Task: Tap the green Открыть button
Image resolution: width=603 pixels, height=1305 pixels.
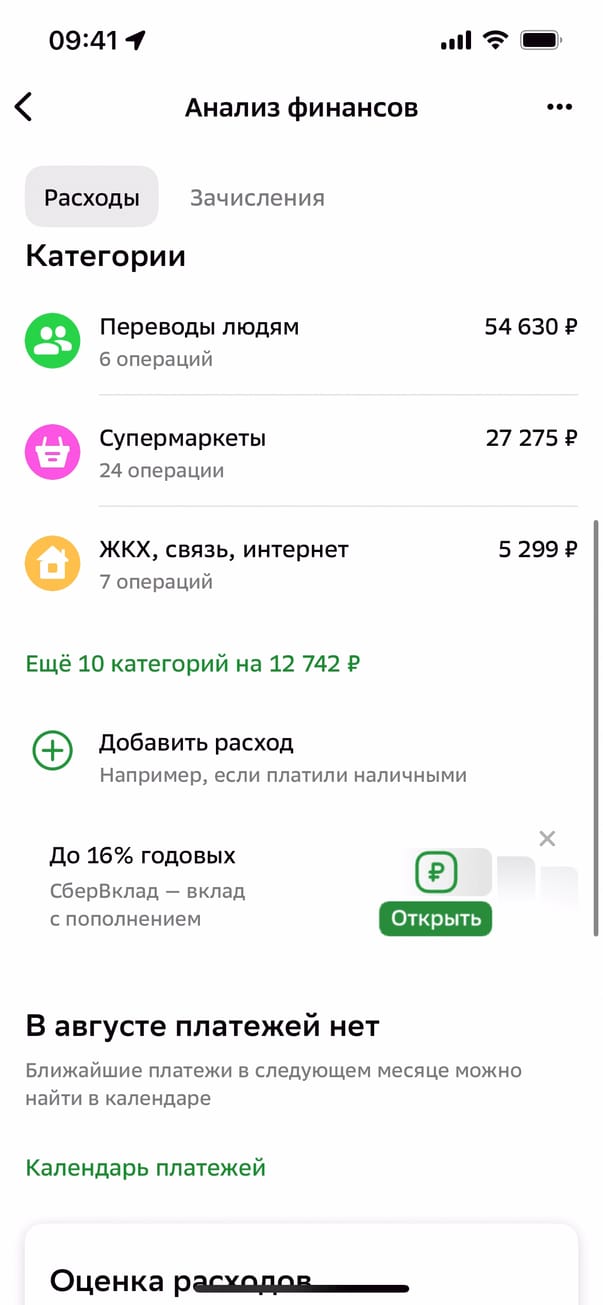Action: pyautogui.click(x=435, y=918)
